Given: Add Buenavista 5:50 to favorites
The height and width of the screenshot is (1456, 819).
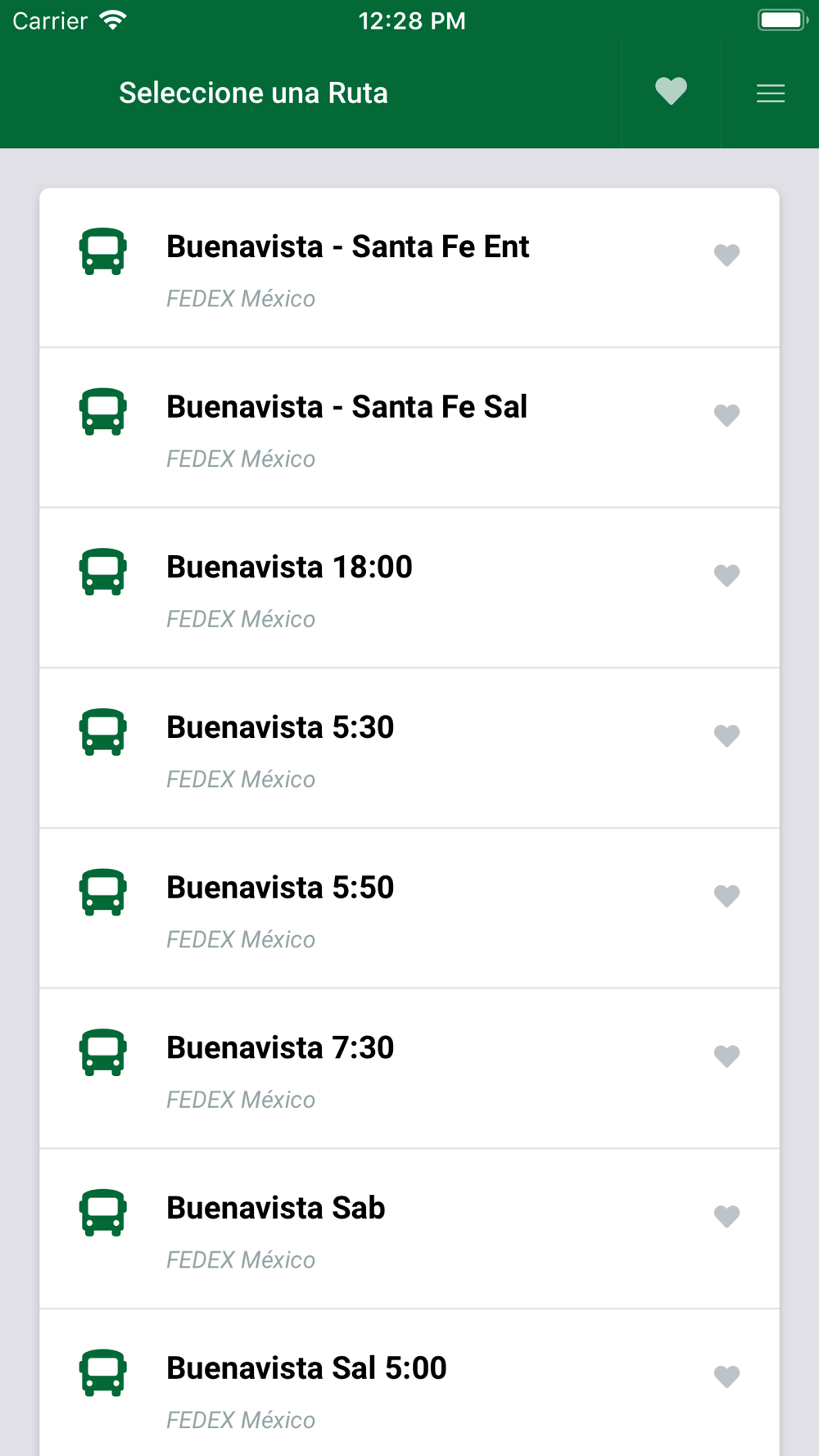Looking at the screenshot, I should click(x=726, y=896).
